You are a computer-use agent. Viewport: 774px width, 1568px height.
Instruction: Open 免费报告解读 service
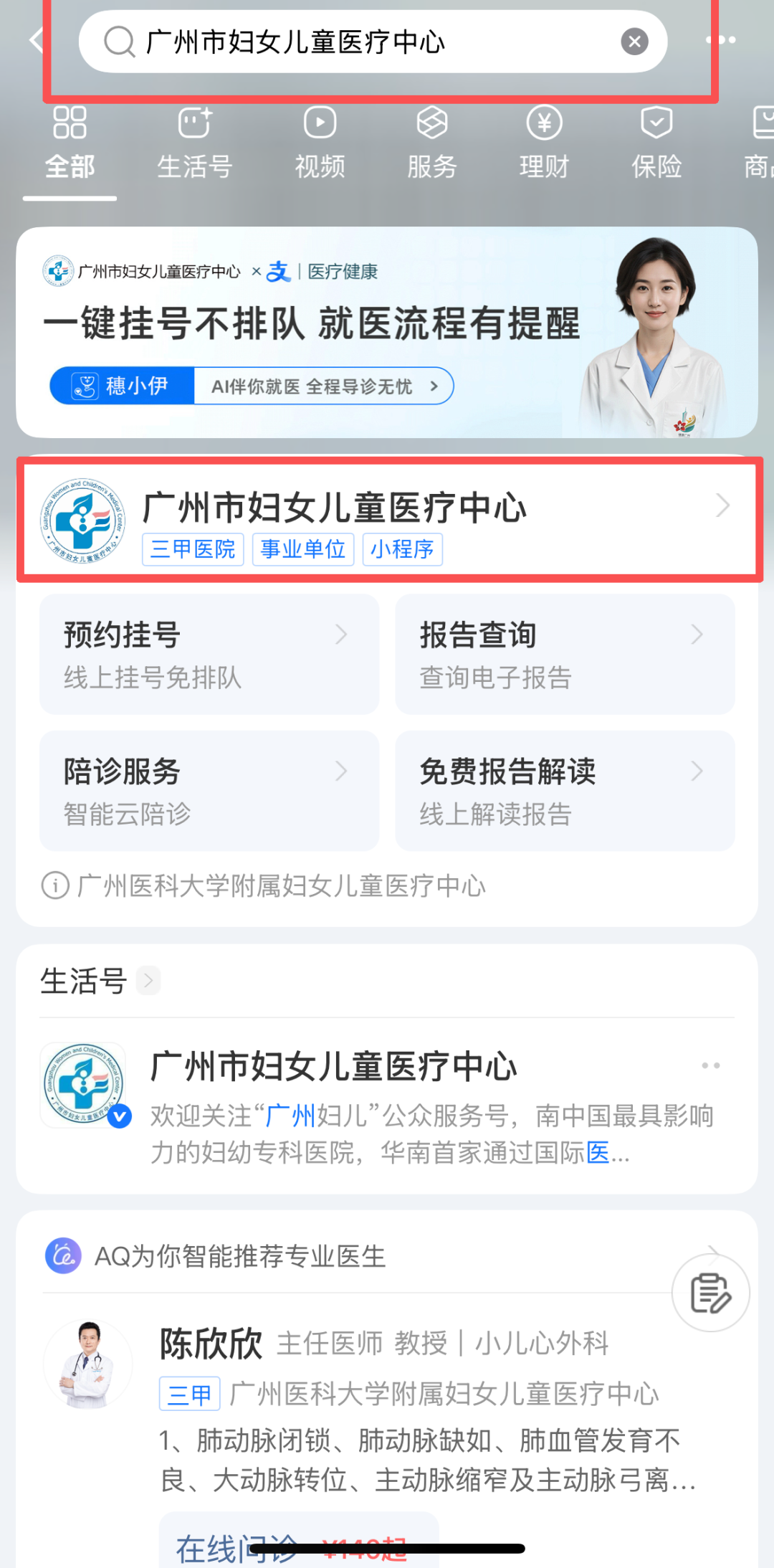(x=565, y=791)
